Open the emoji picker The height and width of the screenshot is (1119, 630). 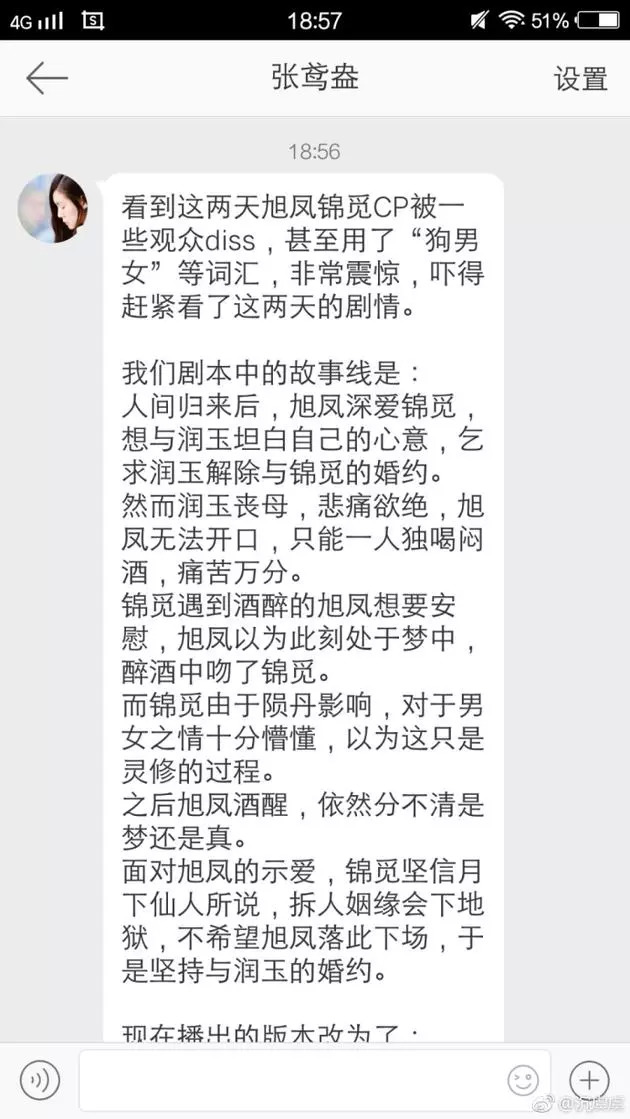pyautogui.click(x=523, y=1079)
